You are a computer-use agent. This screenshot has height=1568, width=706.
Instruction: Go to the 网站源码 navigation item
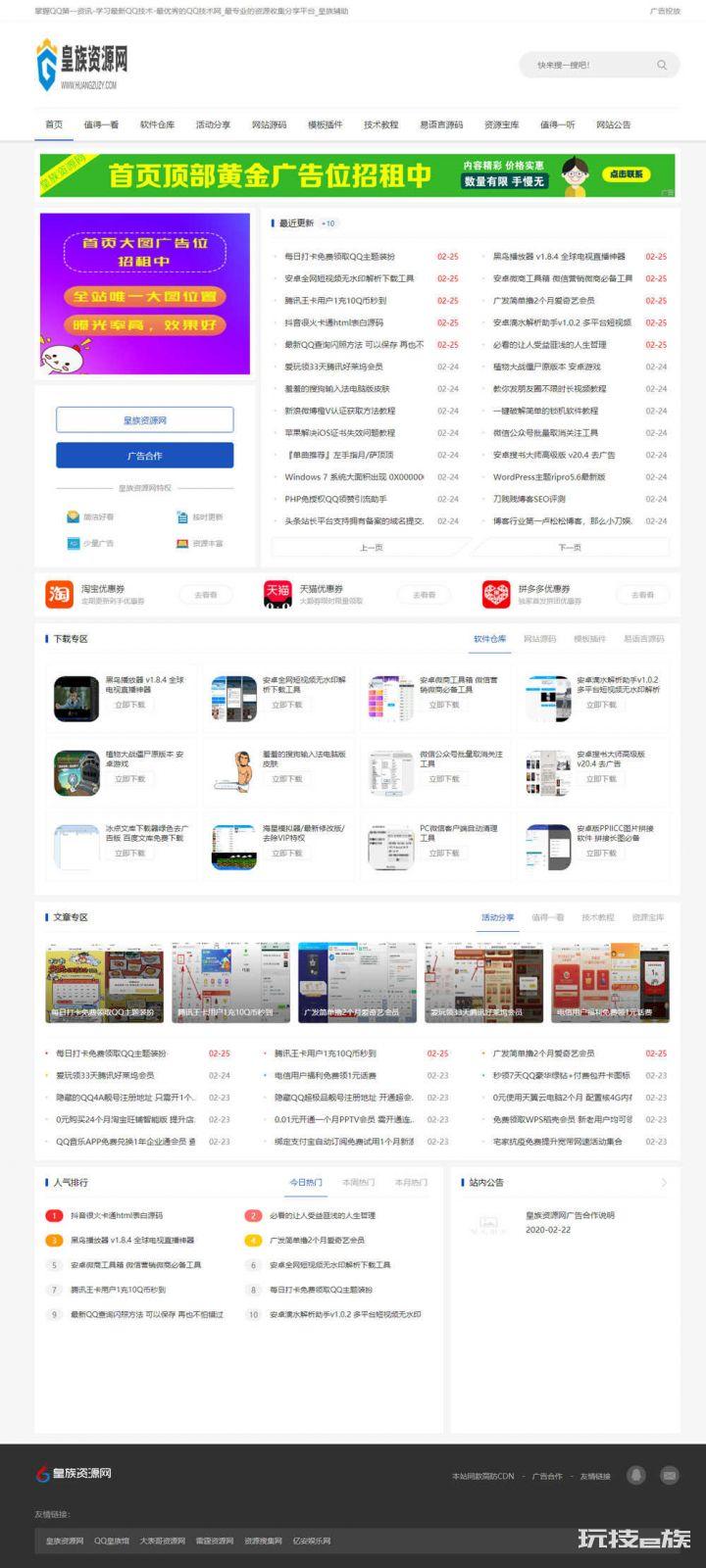269,124
